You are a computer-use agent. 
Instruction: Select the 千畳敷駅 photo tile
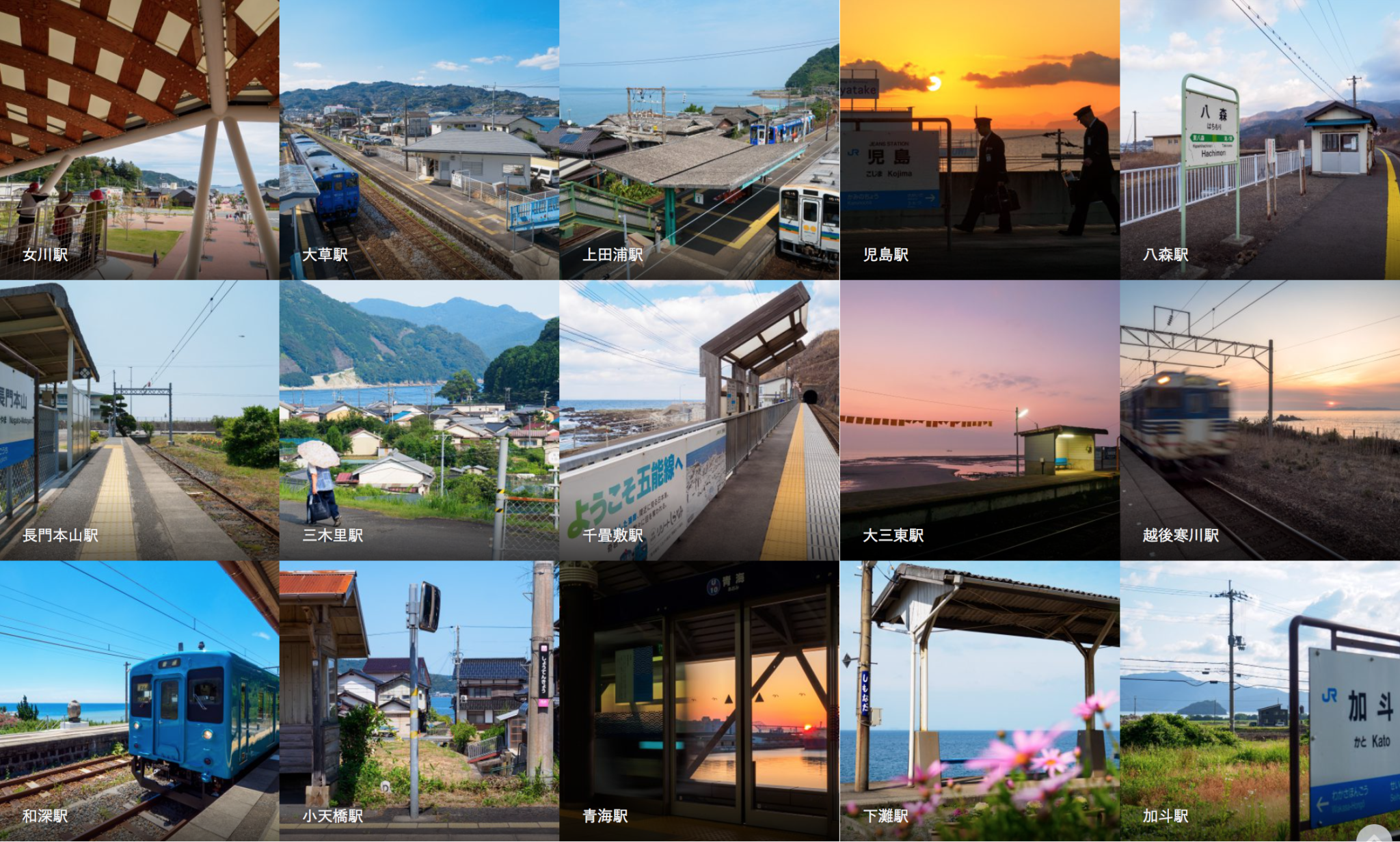699,420
